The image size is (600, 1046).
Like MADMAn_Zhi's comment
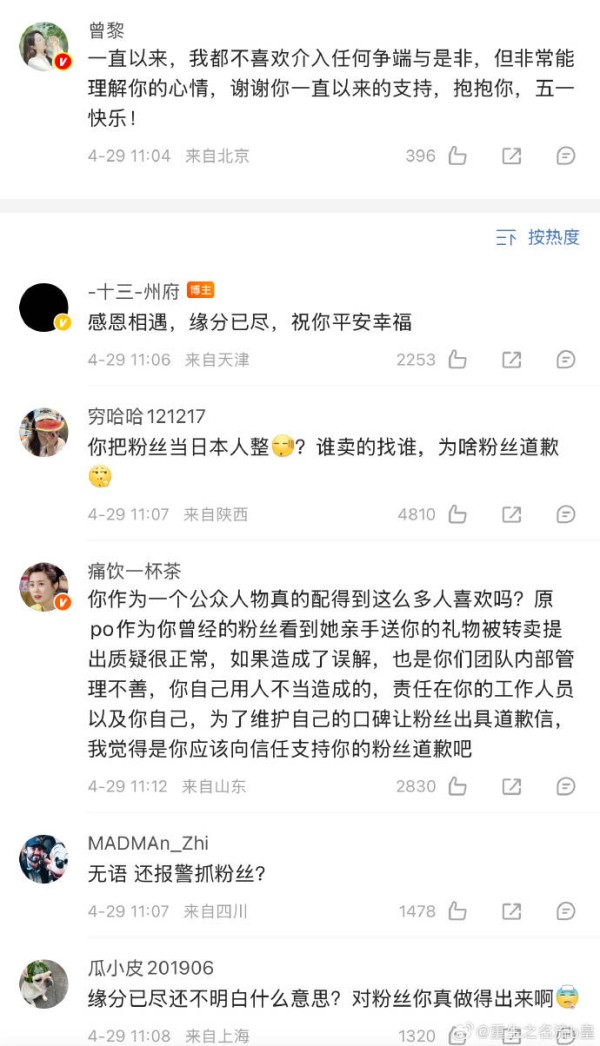click(457, 911)
